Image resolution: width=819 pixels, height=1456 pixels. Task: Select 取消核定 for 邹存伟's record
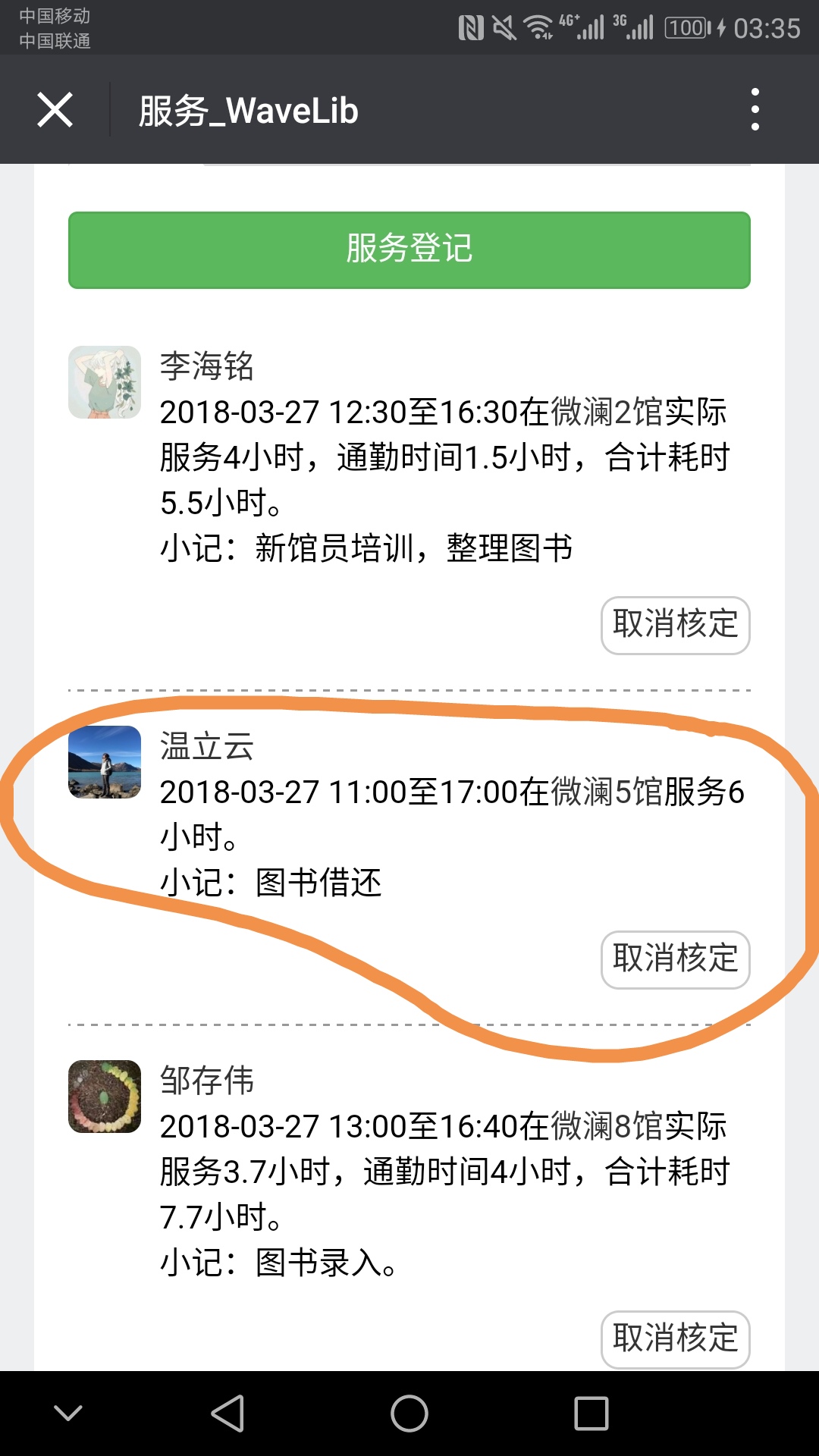click(676, 1339)
